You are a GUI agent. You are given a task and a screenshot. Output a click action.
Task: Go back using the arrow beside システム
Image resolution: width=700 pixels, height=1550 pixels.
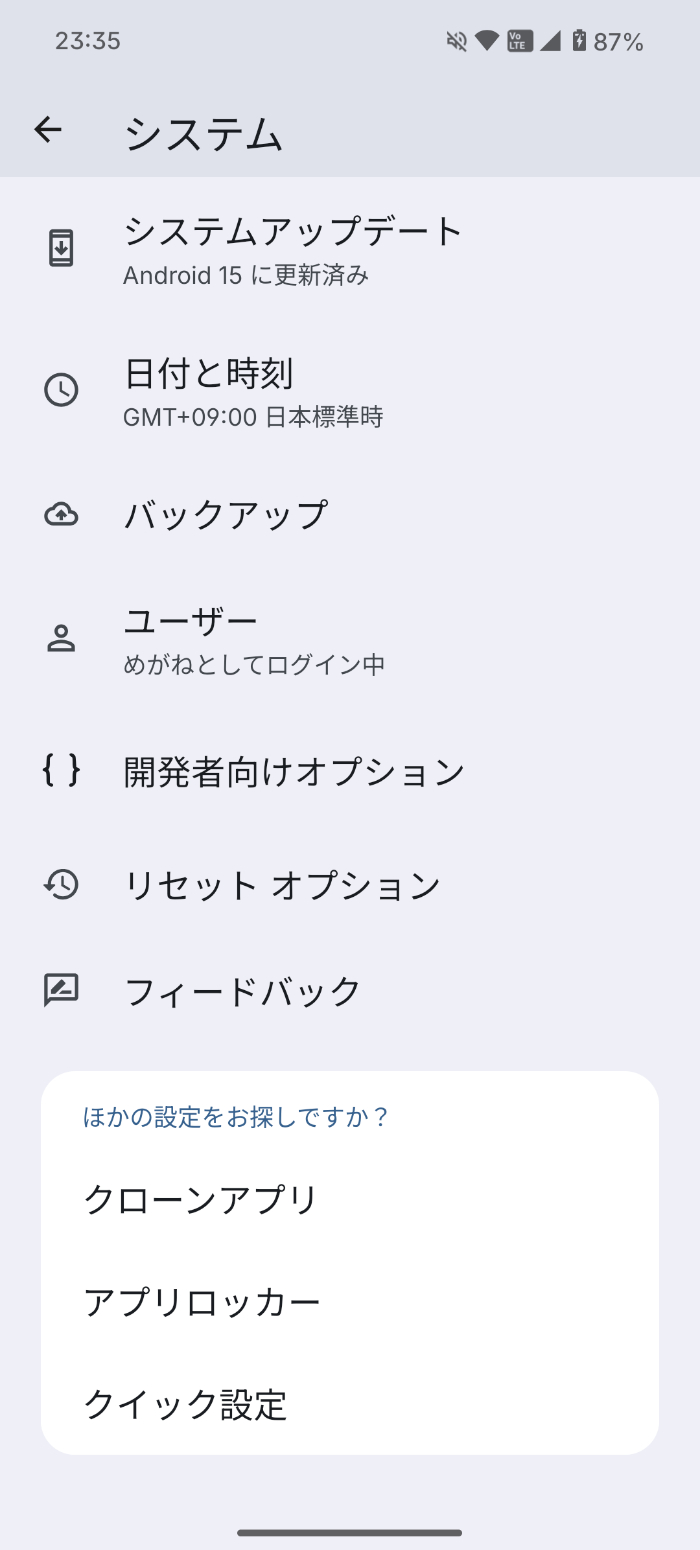click(48, 129)
